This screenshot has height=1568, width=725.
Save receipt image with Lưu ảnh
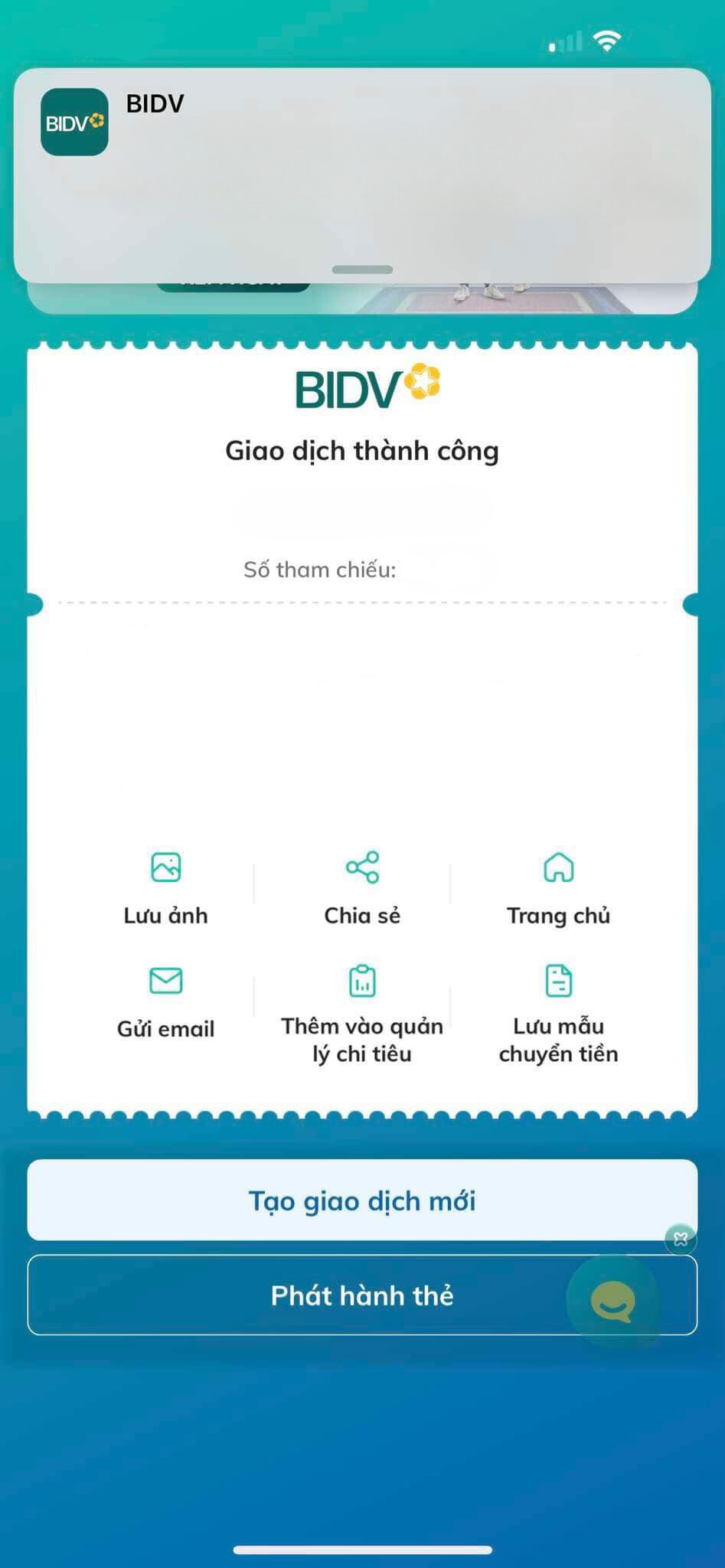tap(166, 888)
